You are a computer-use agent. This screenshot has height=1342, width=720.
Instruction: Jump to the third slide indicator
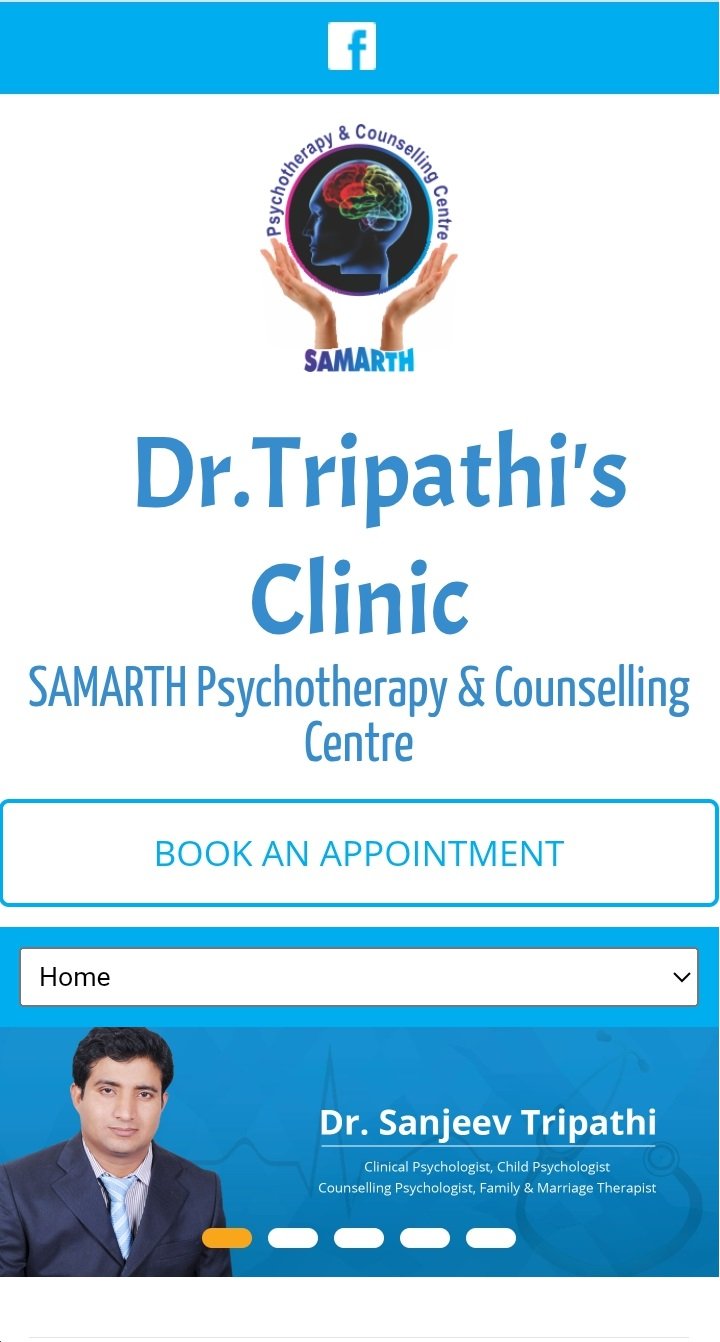pyautogui.click(x=359, y=1238)
